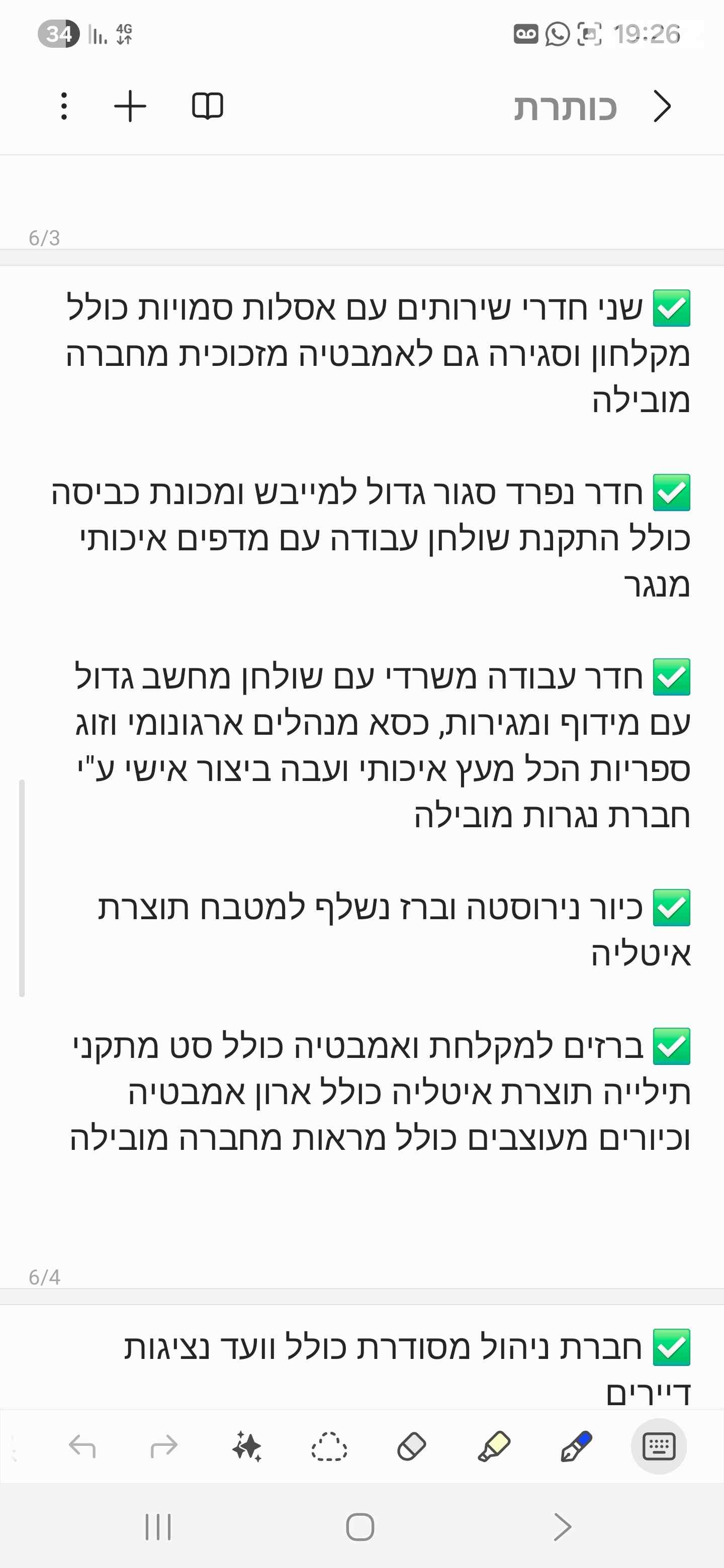Choose the yellow highlighter tool
Viewport: 724px width, 1568px height.
tap(494, 1446)
